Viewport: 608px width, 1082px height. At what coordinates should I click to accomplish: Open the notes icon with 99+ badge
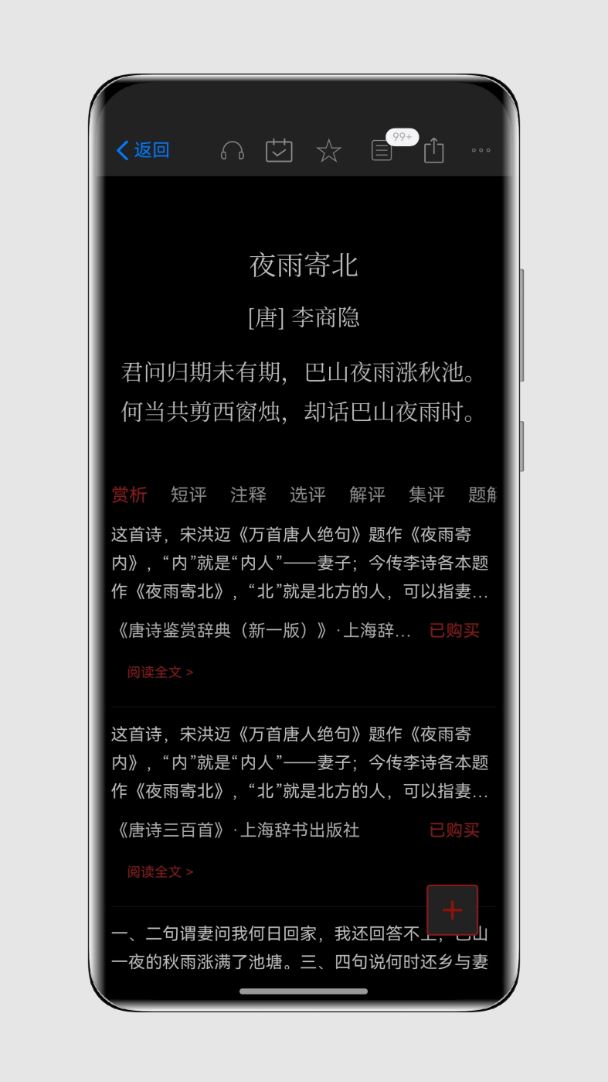[383, 150]
